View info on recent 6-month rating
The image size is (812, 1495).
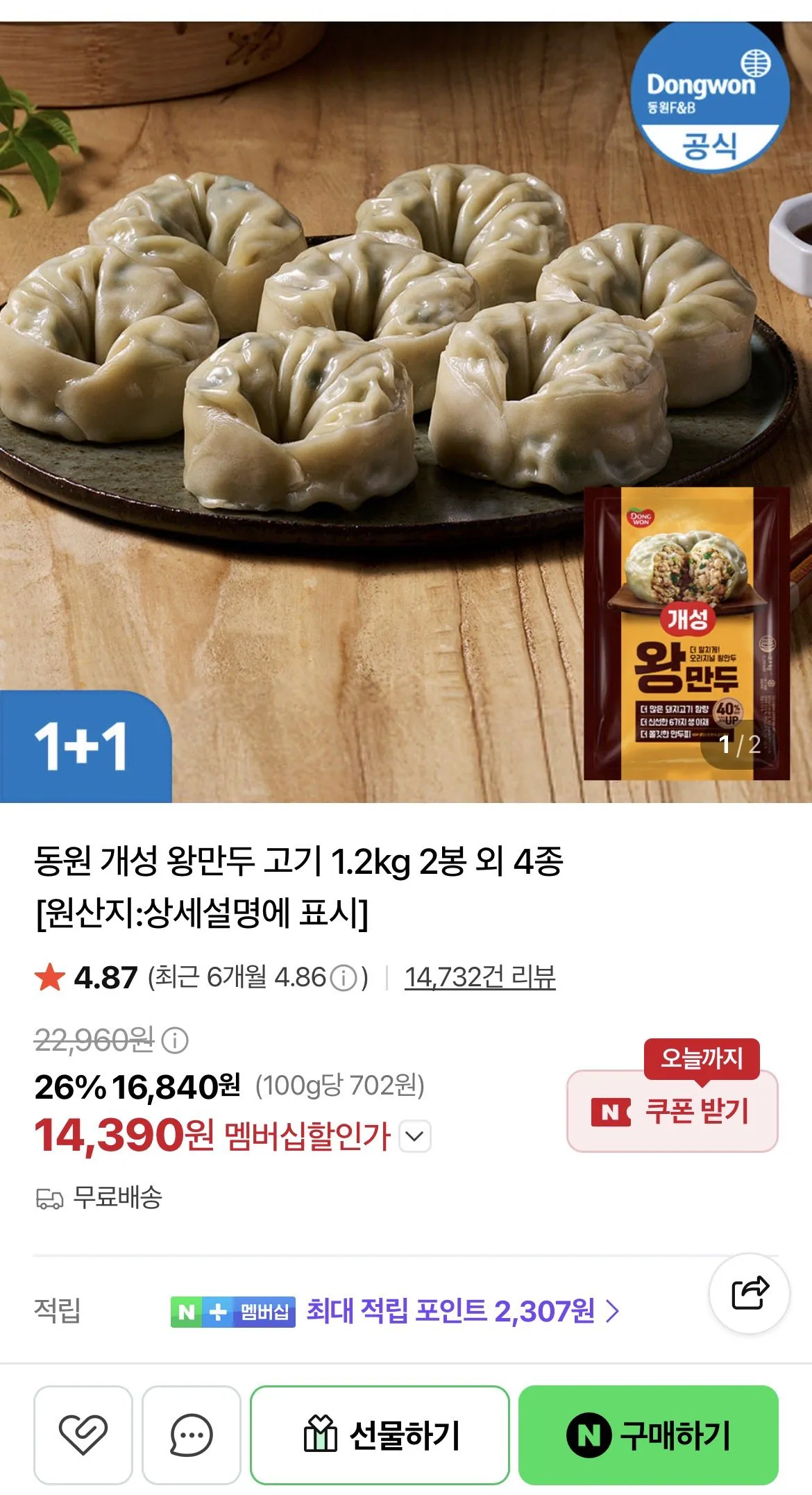(x=343, y=978)
